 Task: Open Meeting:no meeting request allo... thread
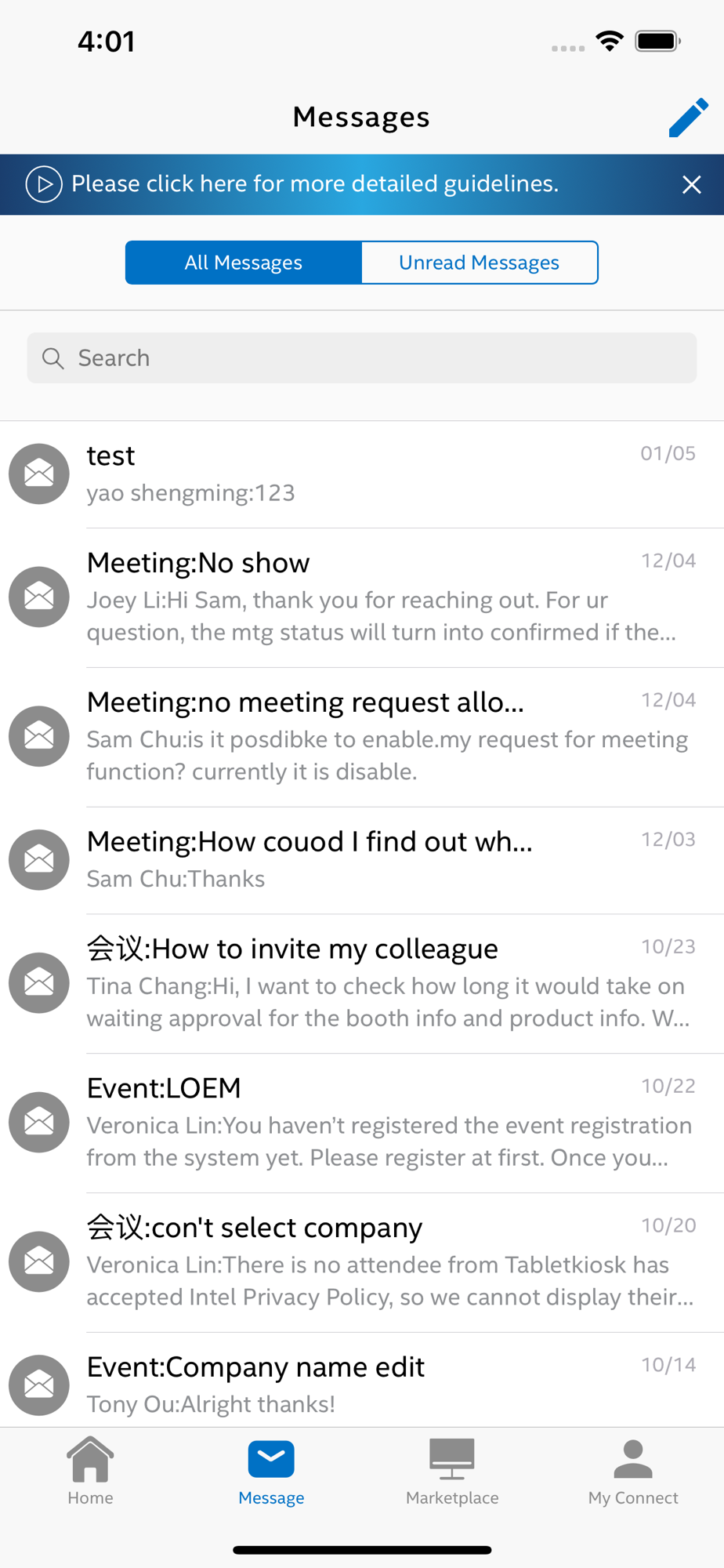tap(362, 738)
